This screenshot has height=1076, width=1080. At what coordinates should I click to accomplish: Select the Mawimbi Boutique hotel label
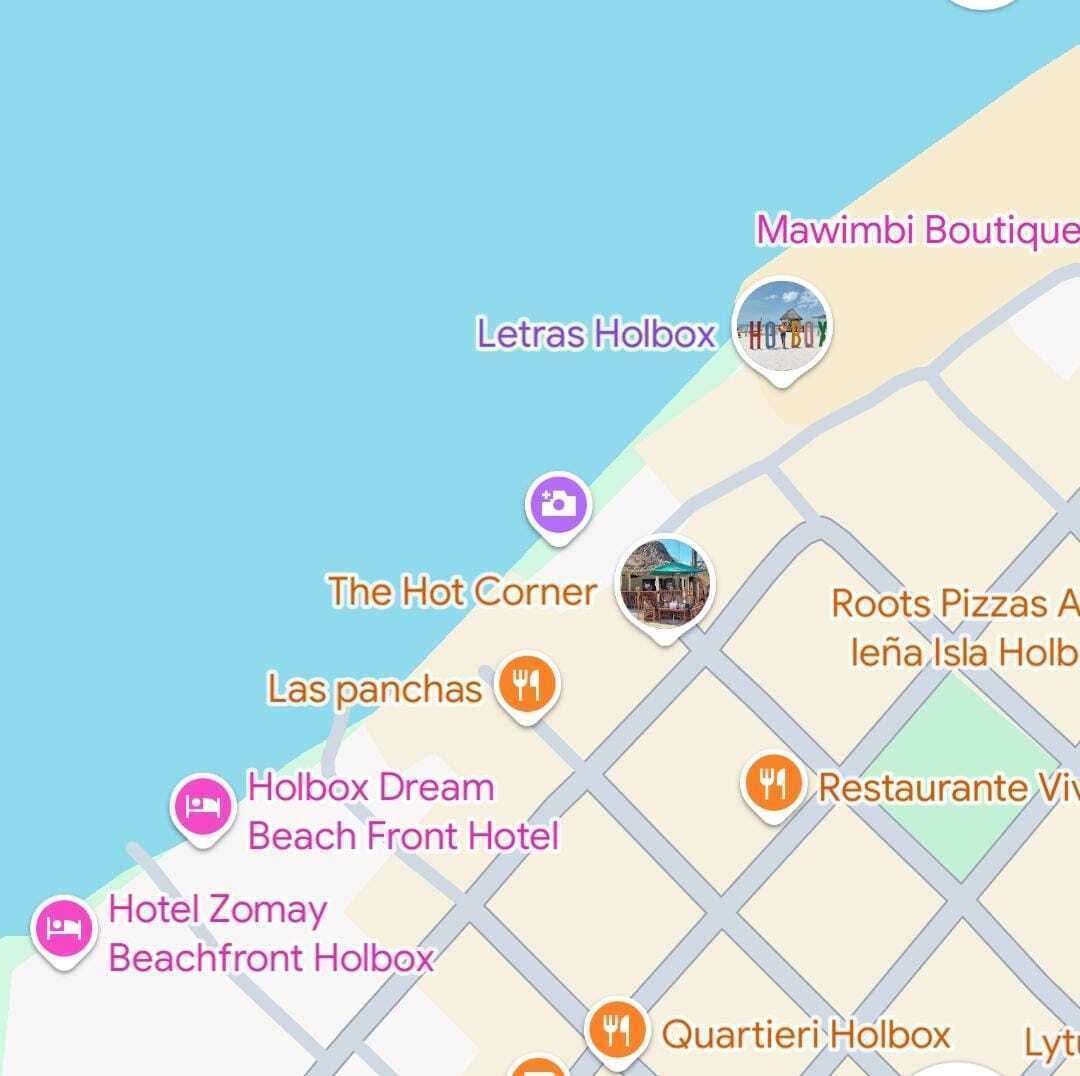click(916, 230)
